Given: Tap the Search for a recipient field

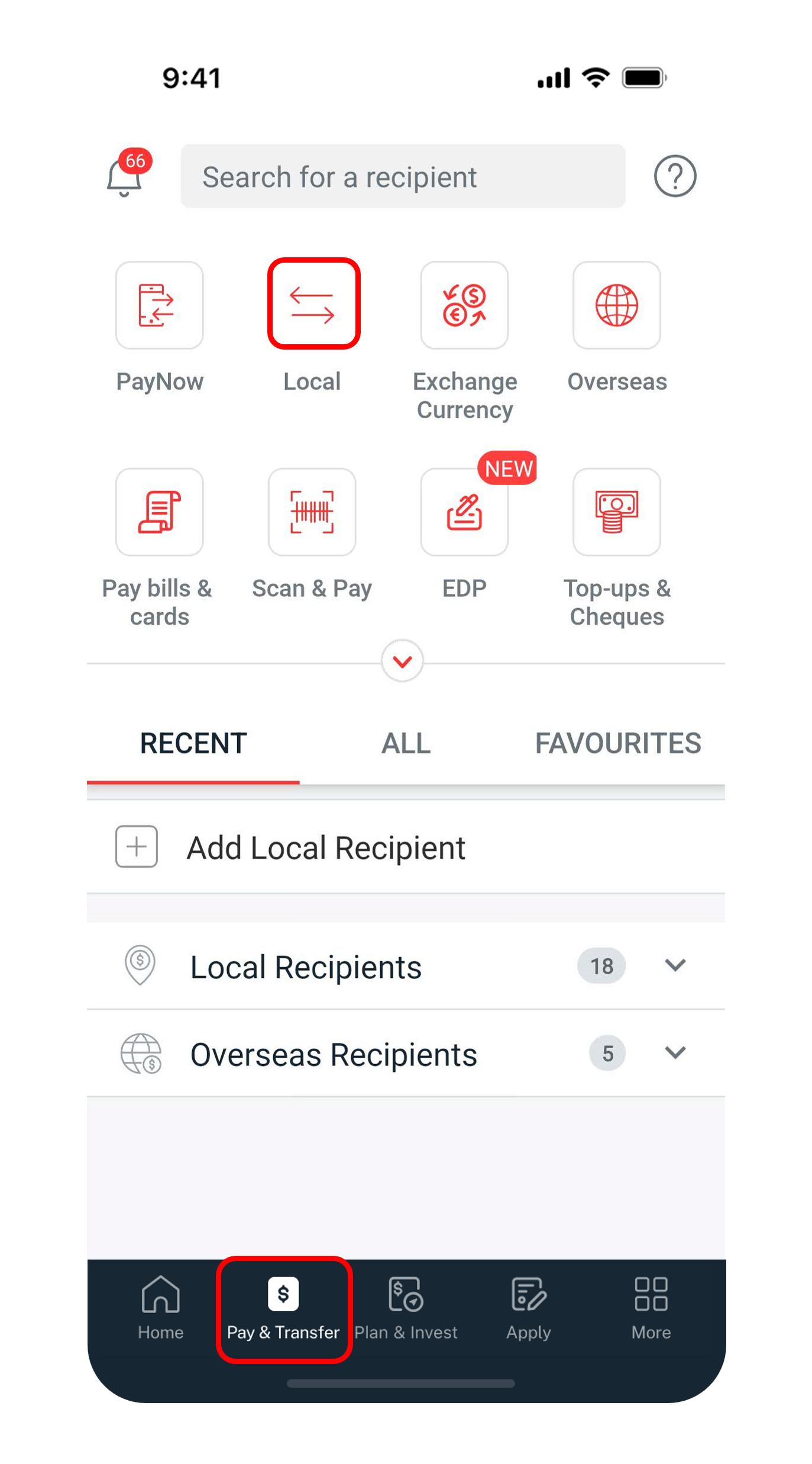Looking at the screenshot, I should pos(403,176).
